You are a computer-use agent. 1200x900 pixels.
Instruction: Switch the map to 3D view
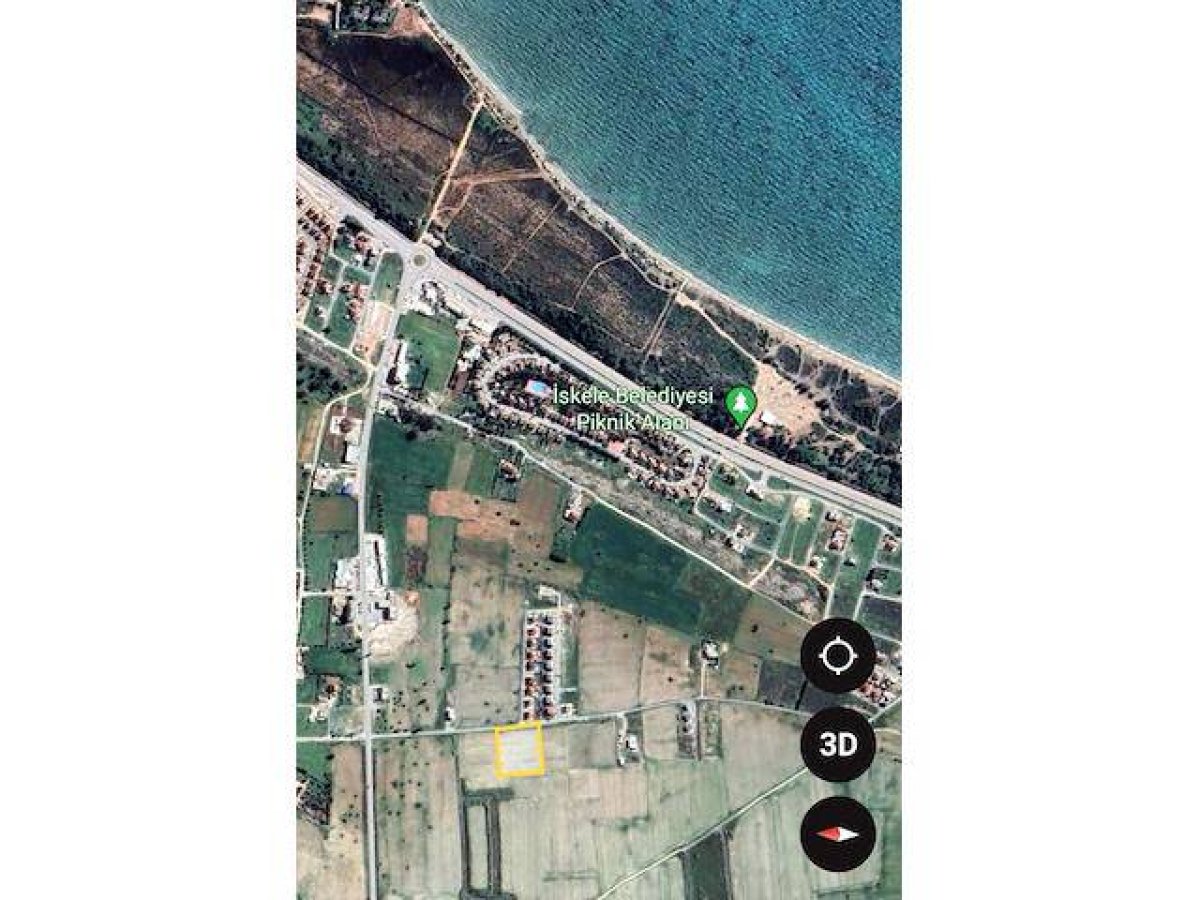(x=838, y=745)
